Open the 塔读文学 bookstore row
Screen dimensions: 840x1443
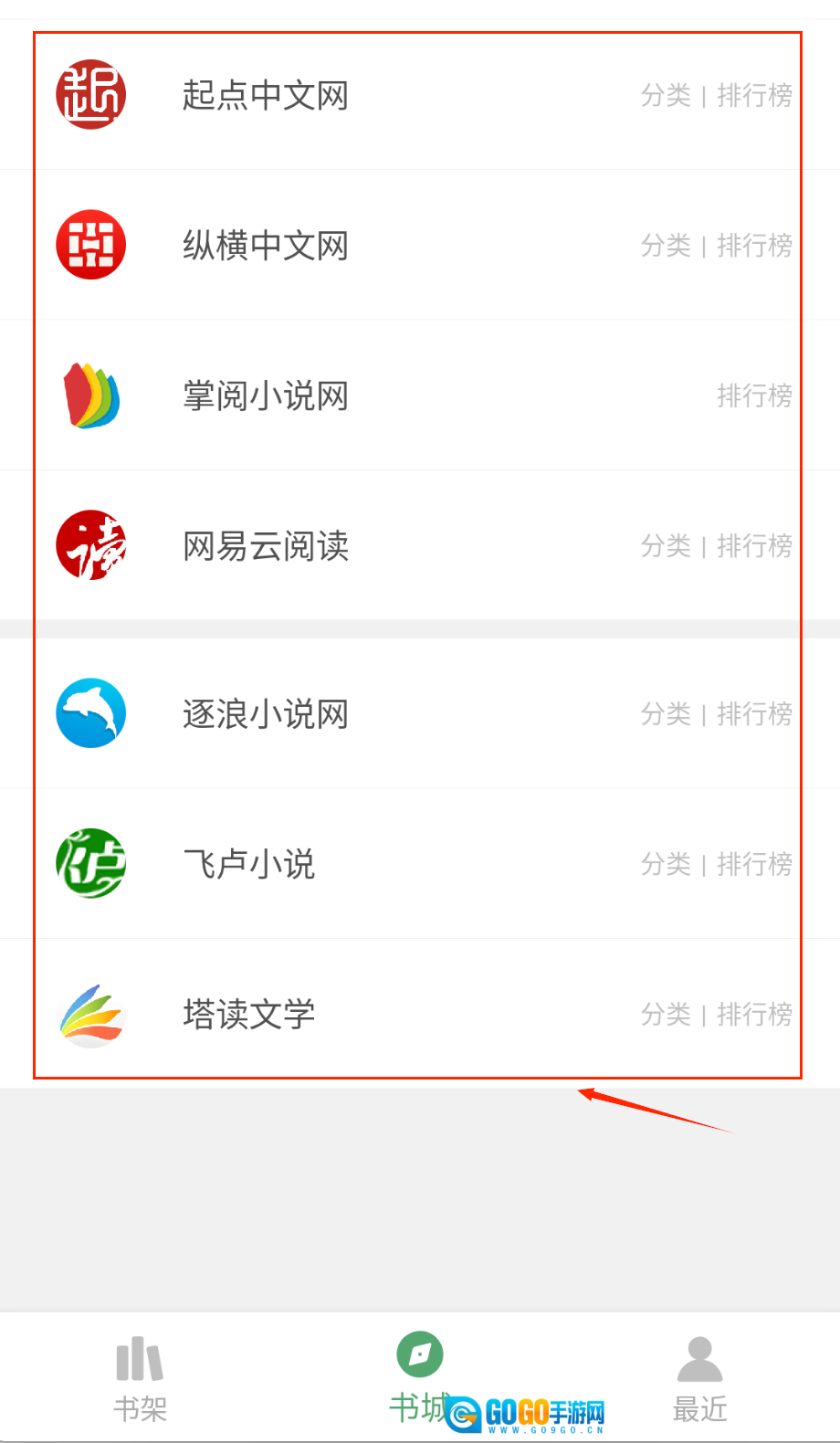click(248, 1014)
